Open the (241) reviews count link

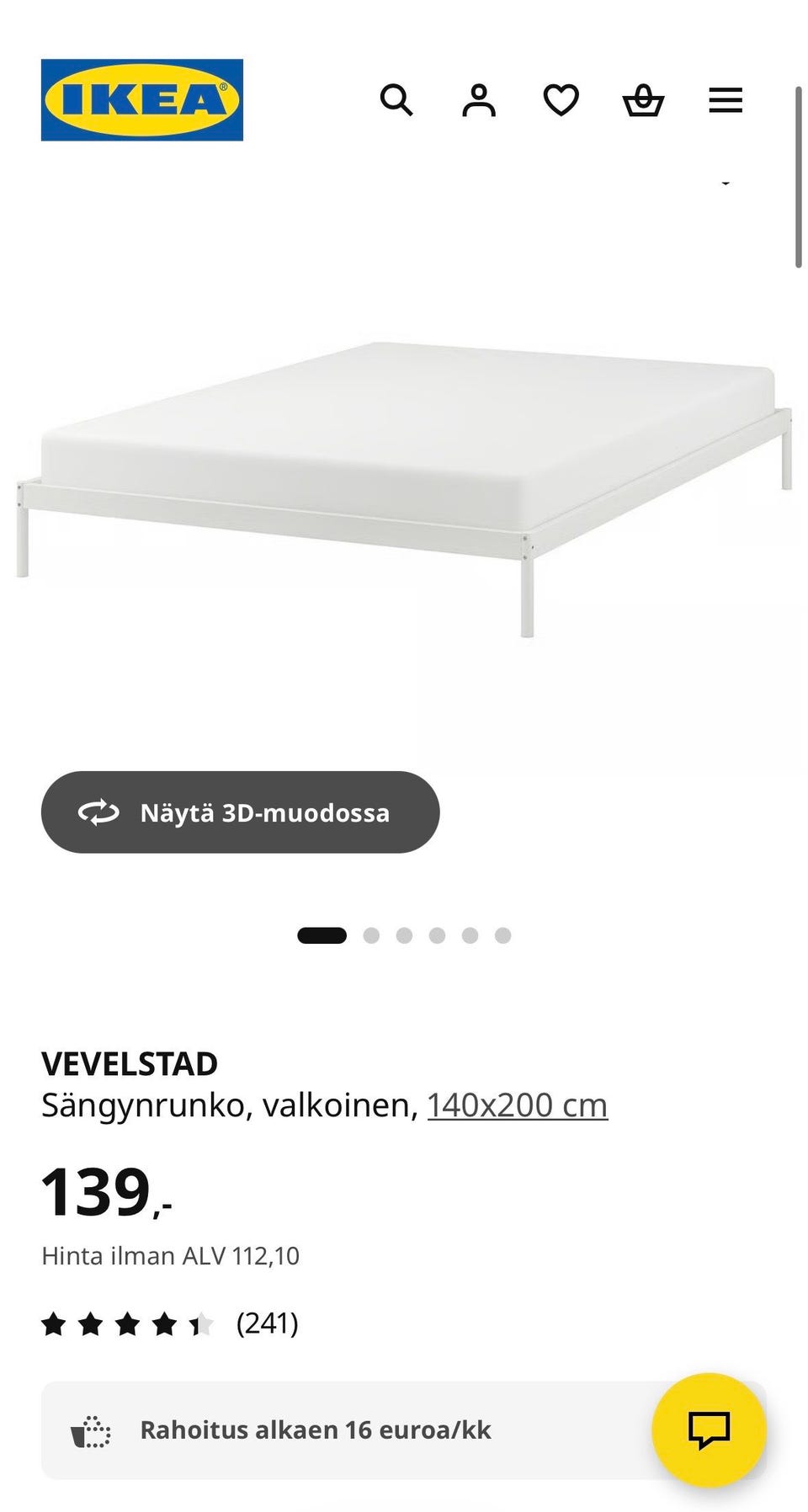click(268, 1323)
